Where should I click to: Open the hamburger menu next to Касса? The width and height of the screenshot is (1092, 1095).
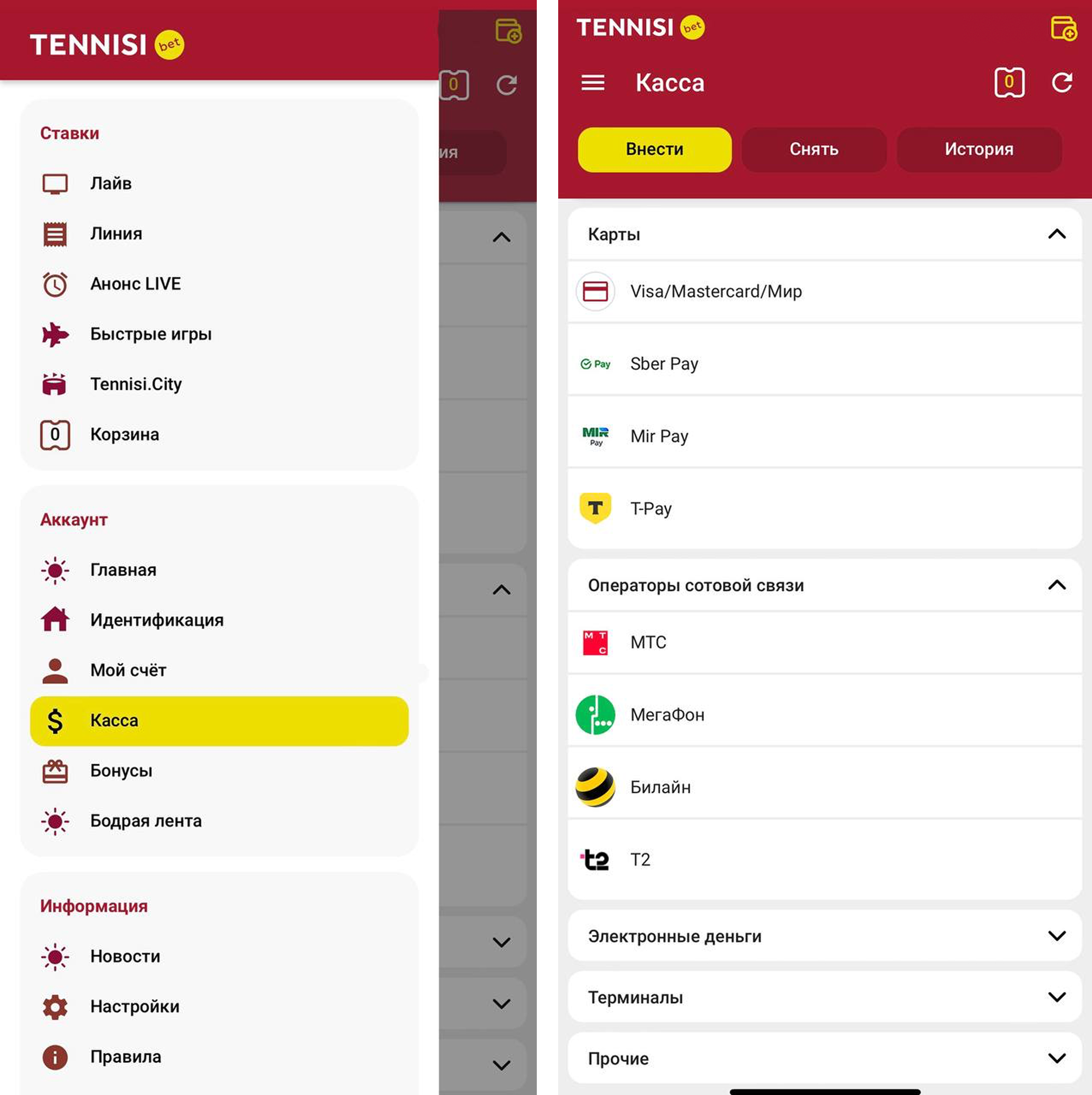593,83
